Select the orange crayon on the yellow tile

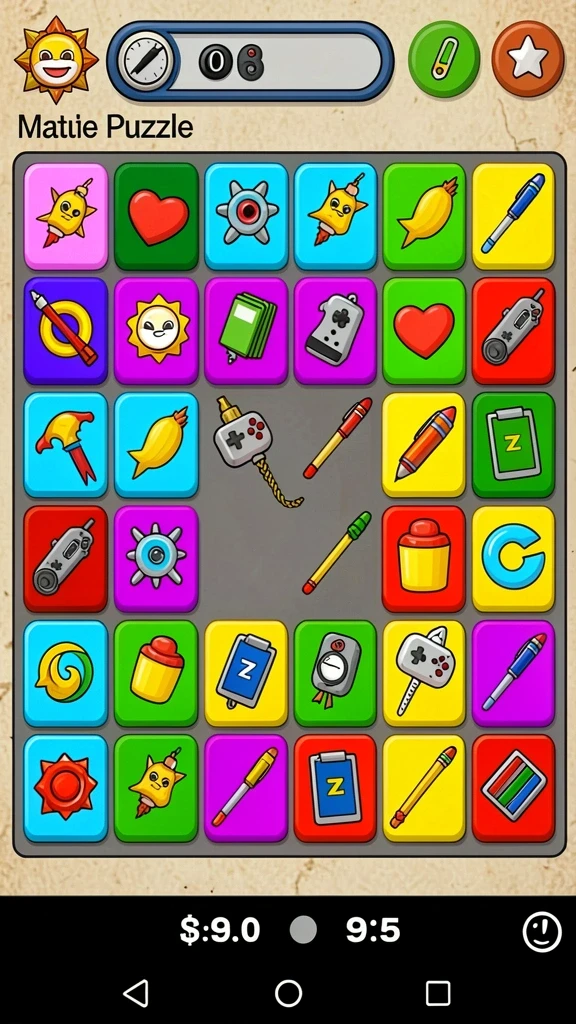pyautogui.click(x=424, y=445)
